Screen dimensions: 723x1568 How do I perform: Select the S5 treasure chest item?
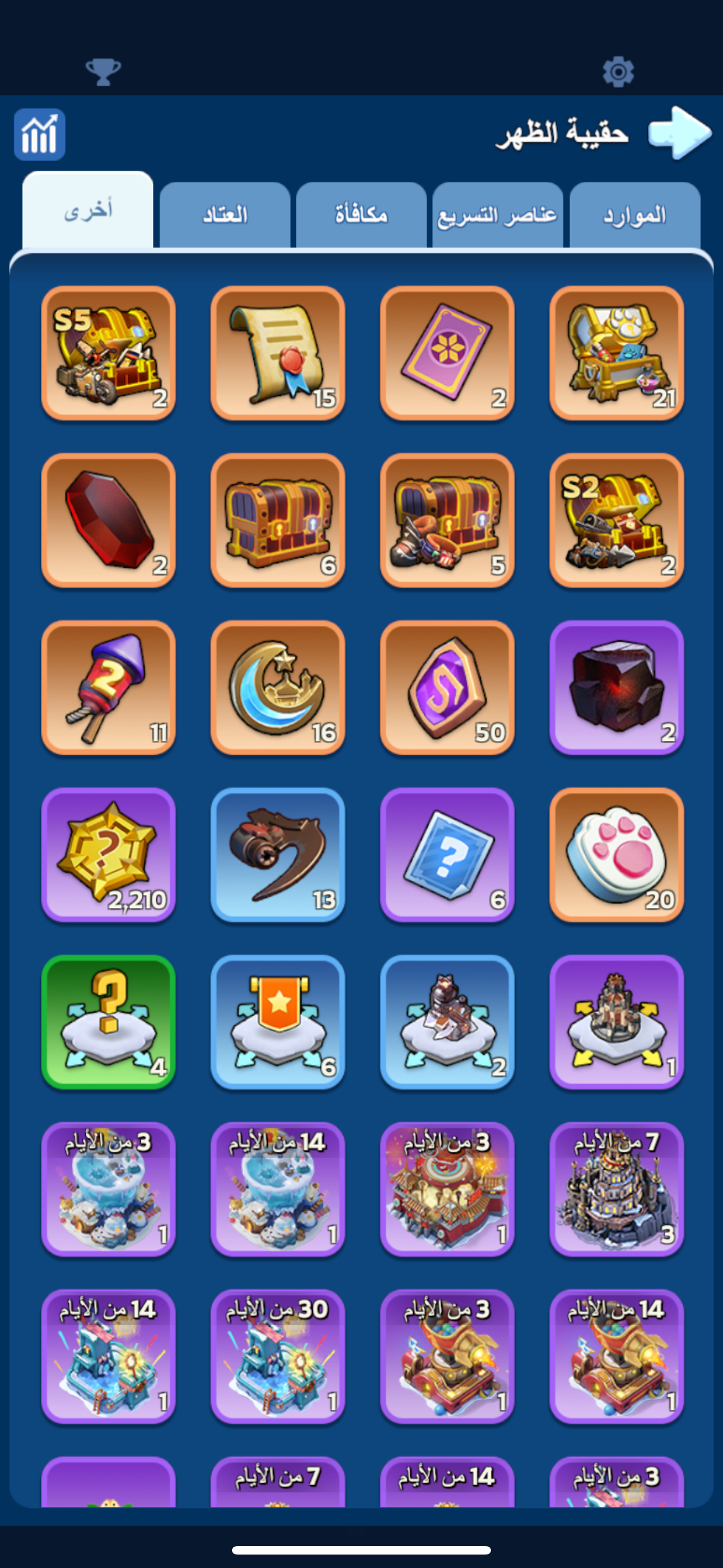pos(108,353)
